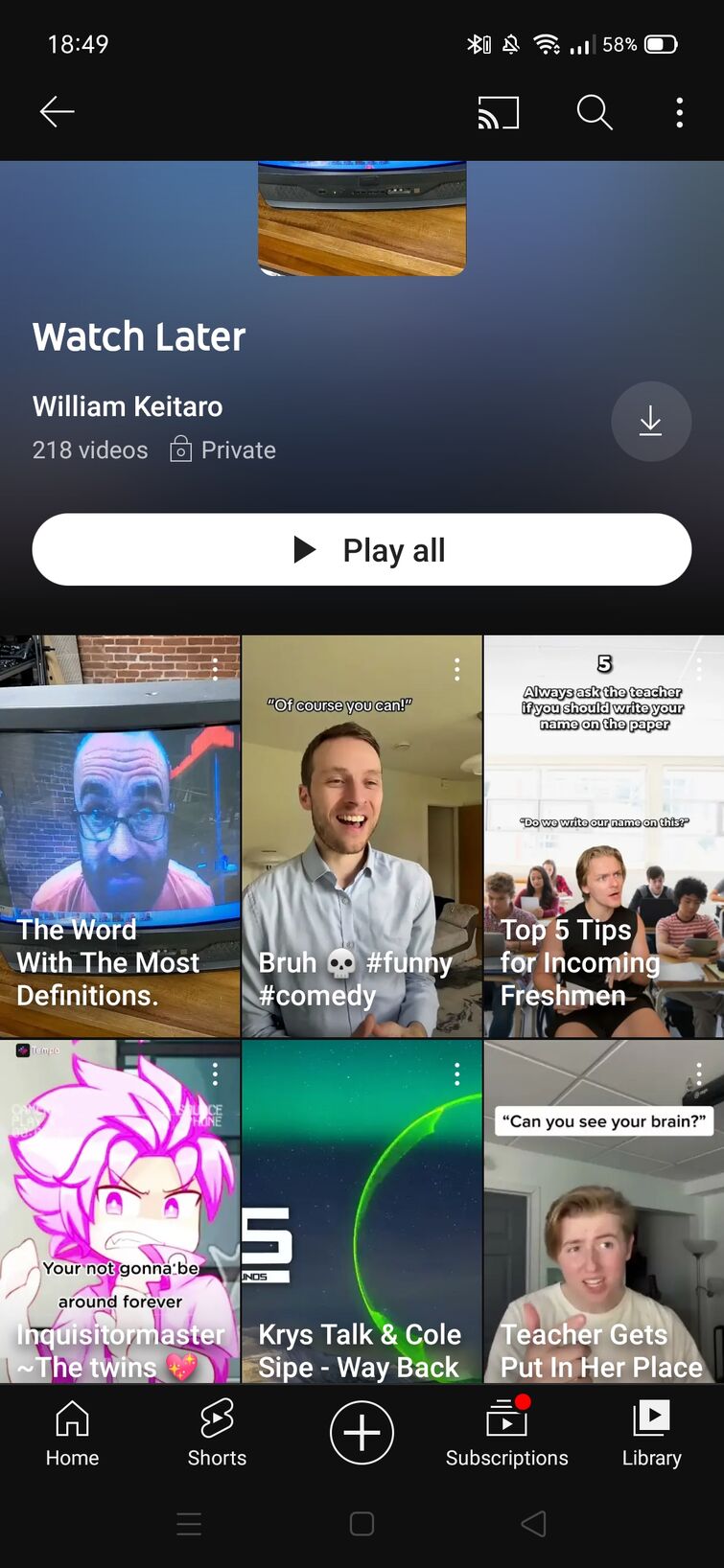Open Krys Talk & Cole Sipe - Way Back

coord(362,1211)
